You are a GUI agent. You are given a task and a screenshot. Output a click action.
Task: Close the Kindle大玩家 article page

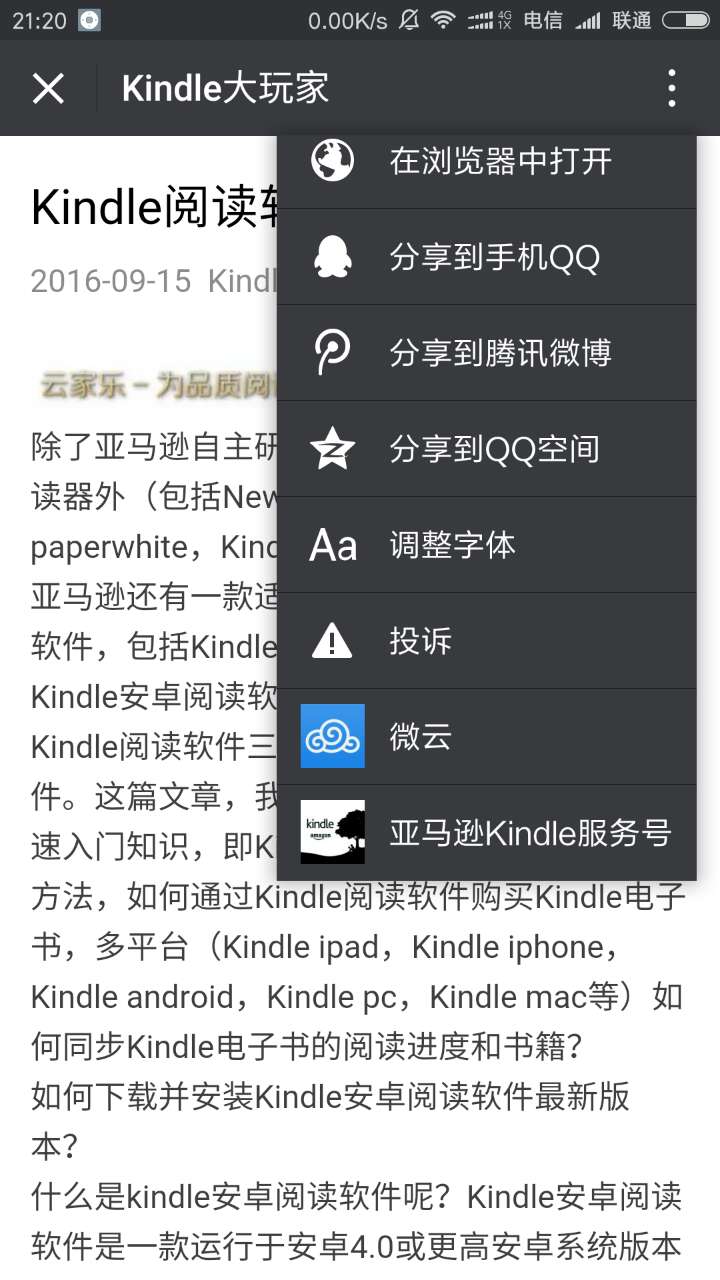coord(48,88)
